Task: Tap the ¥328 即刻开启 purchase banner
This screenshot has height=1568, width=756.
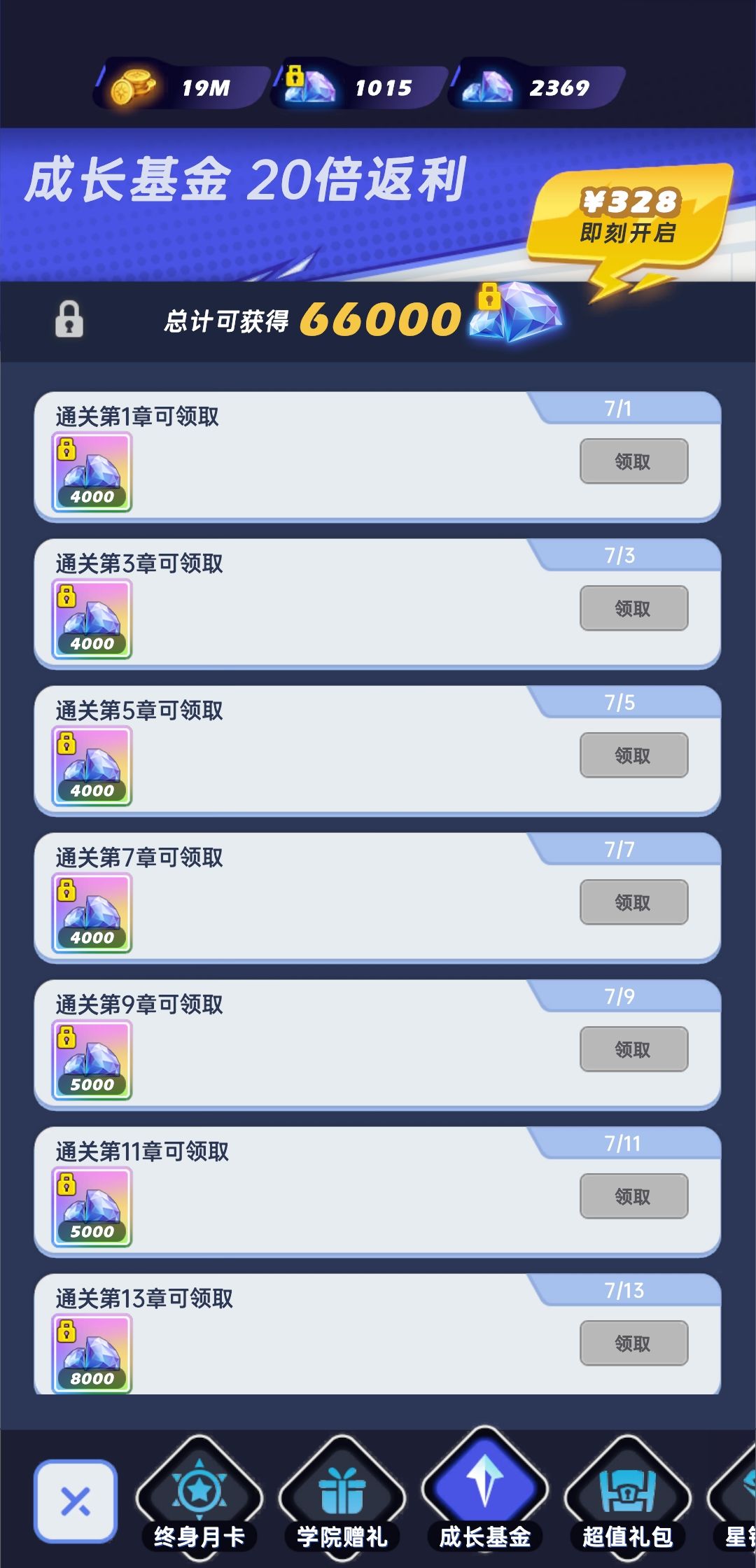Action: click(x=629, y=217)
